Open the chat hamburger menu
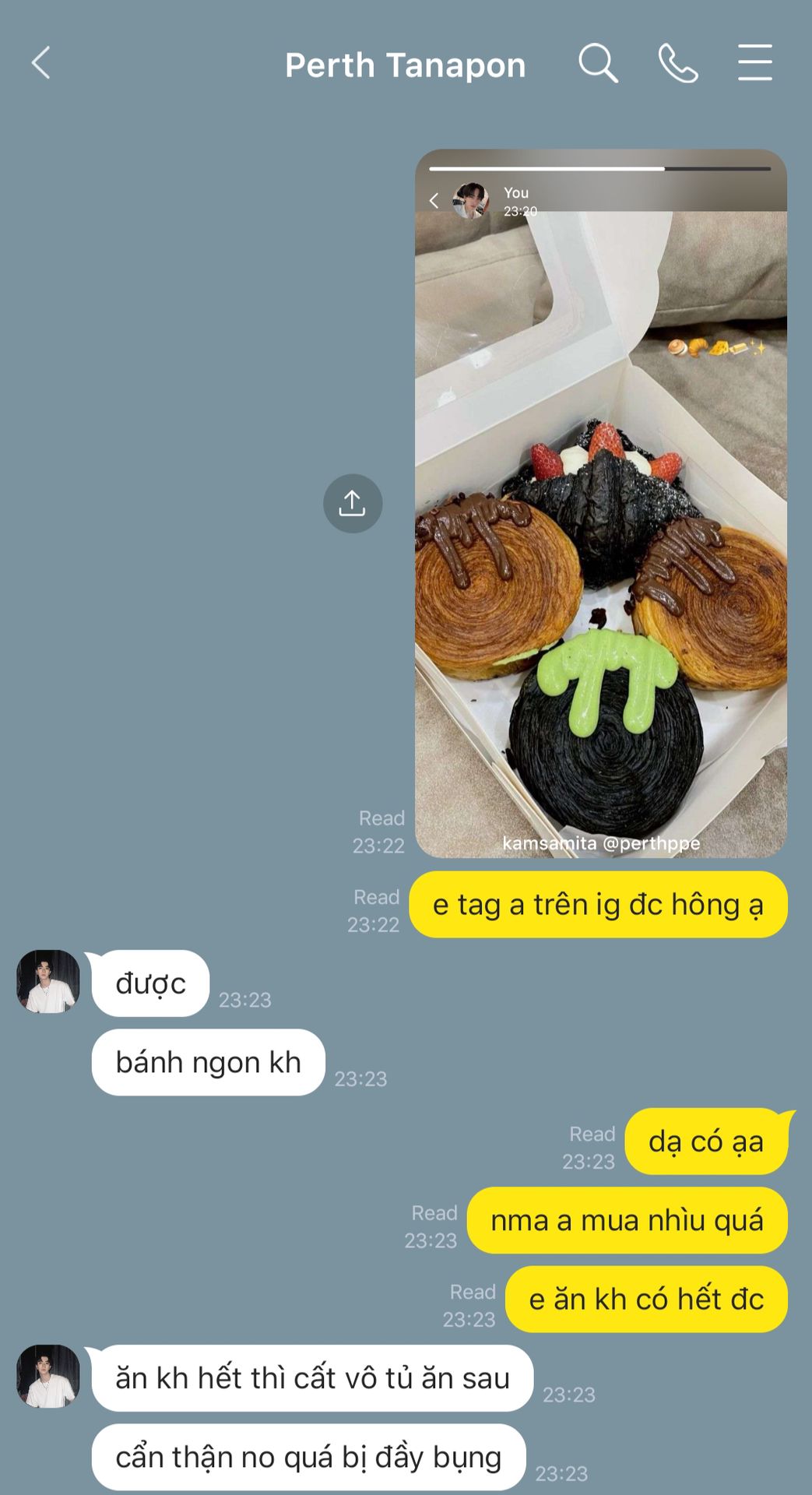Screen dimensions: 812x1495 [x=754, y=63]
